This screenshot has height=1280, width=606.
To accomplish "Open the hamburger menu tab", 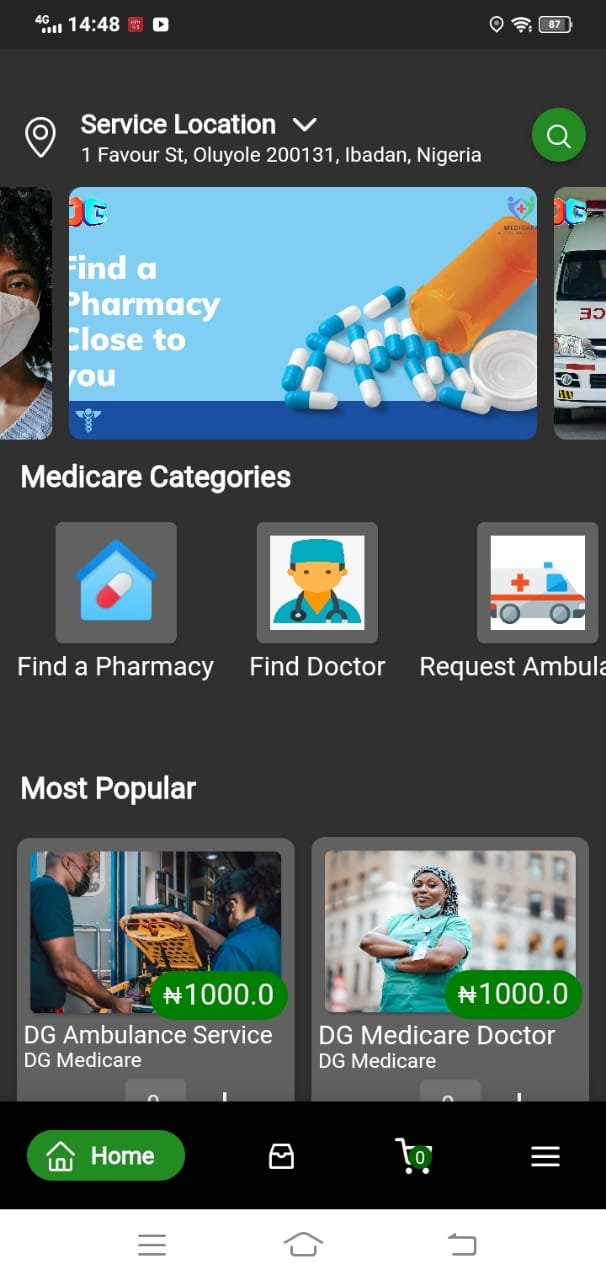I will pos(545,1157).
